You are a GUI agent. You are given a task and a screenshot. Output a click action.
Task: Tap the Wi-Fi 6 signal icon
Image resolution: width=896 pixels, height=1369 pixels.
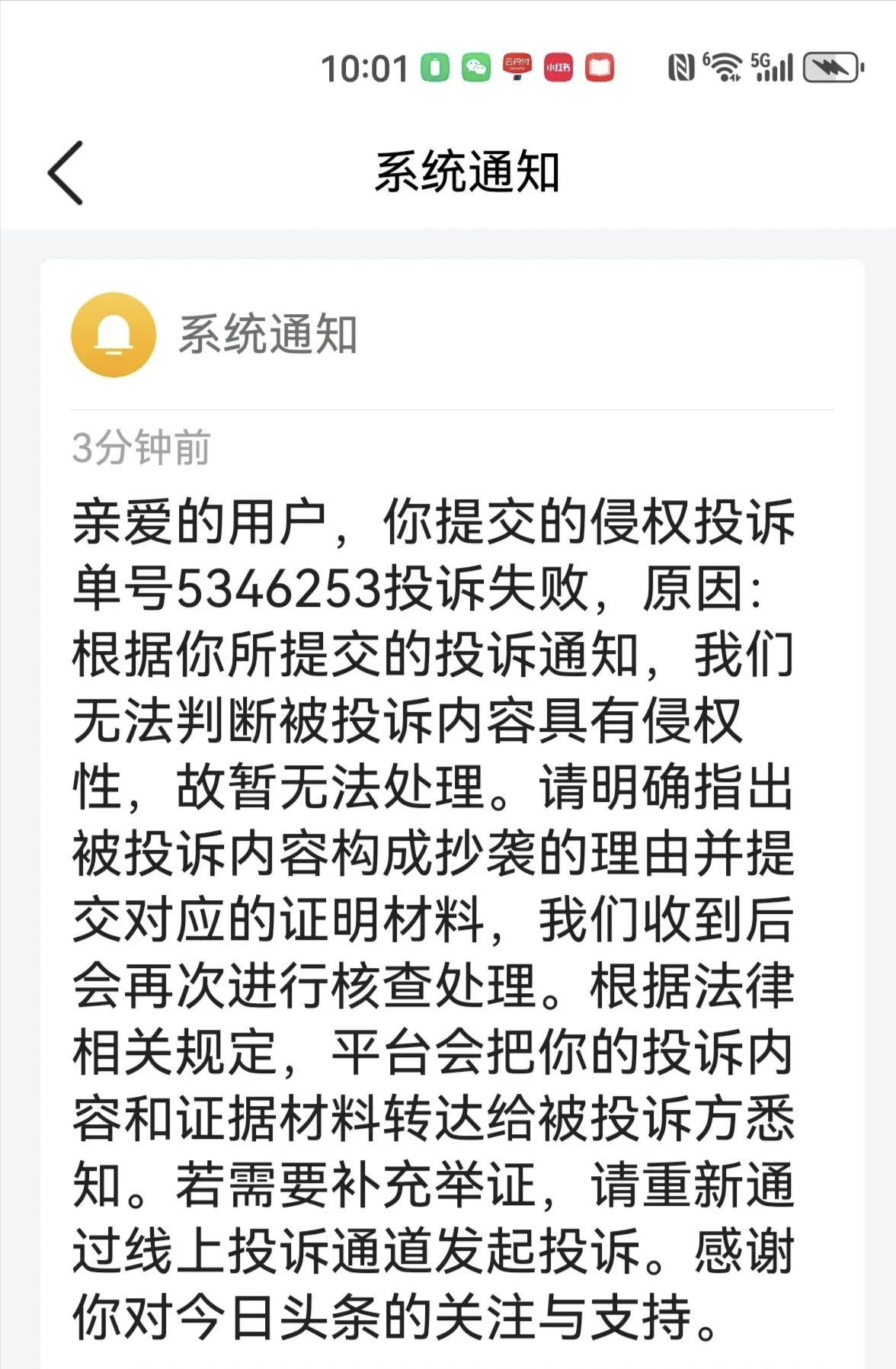725,67
